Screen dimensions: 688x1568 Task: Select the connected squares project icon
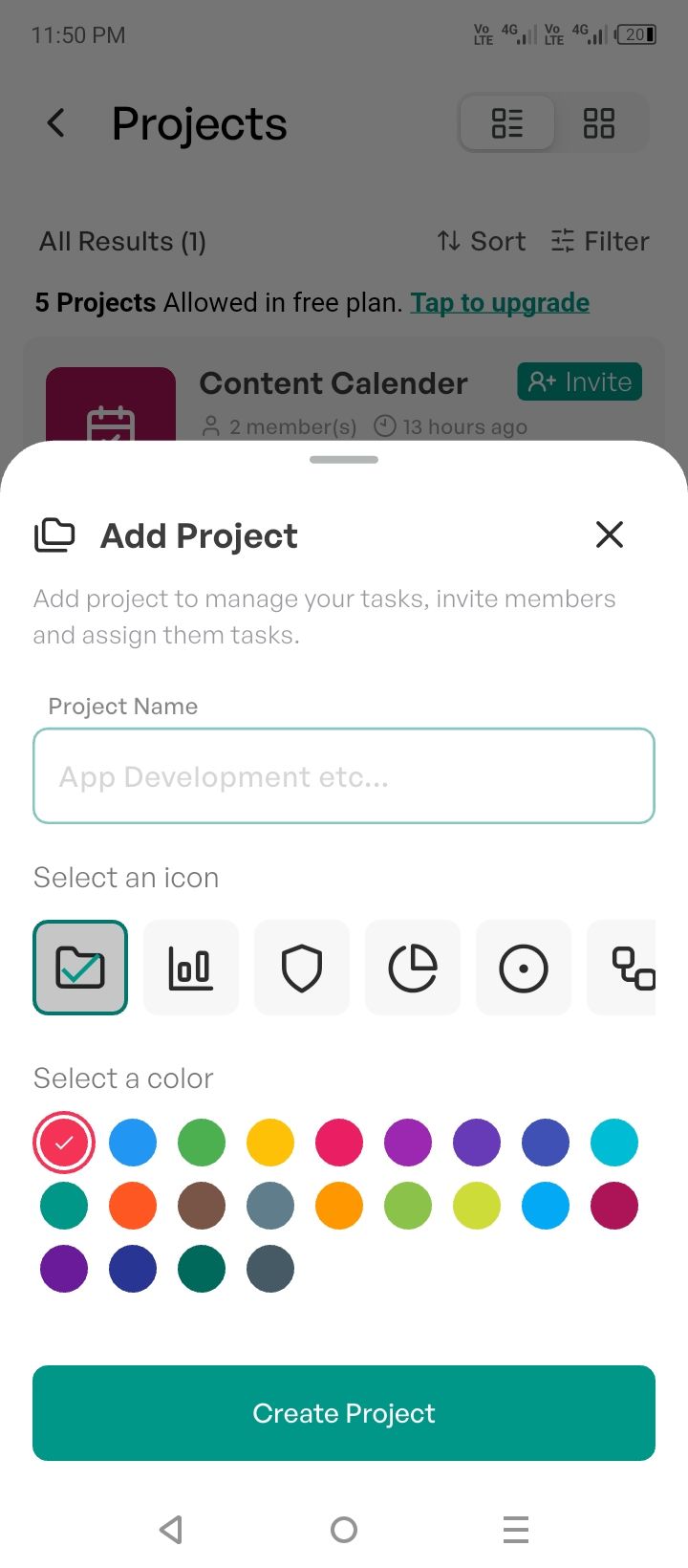tap(631, 968)
